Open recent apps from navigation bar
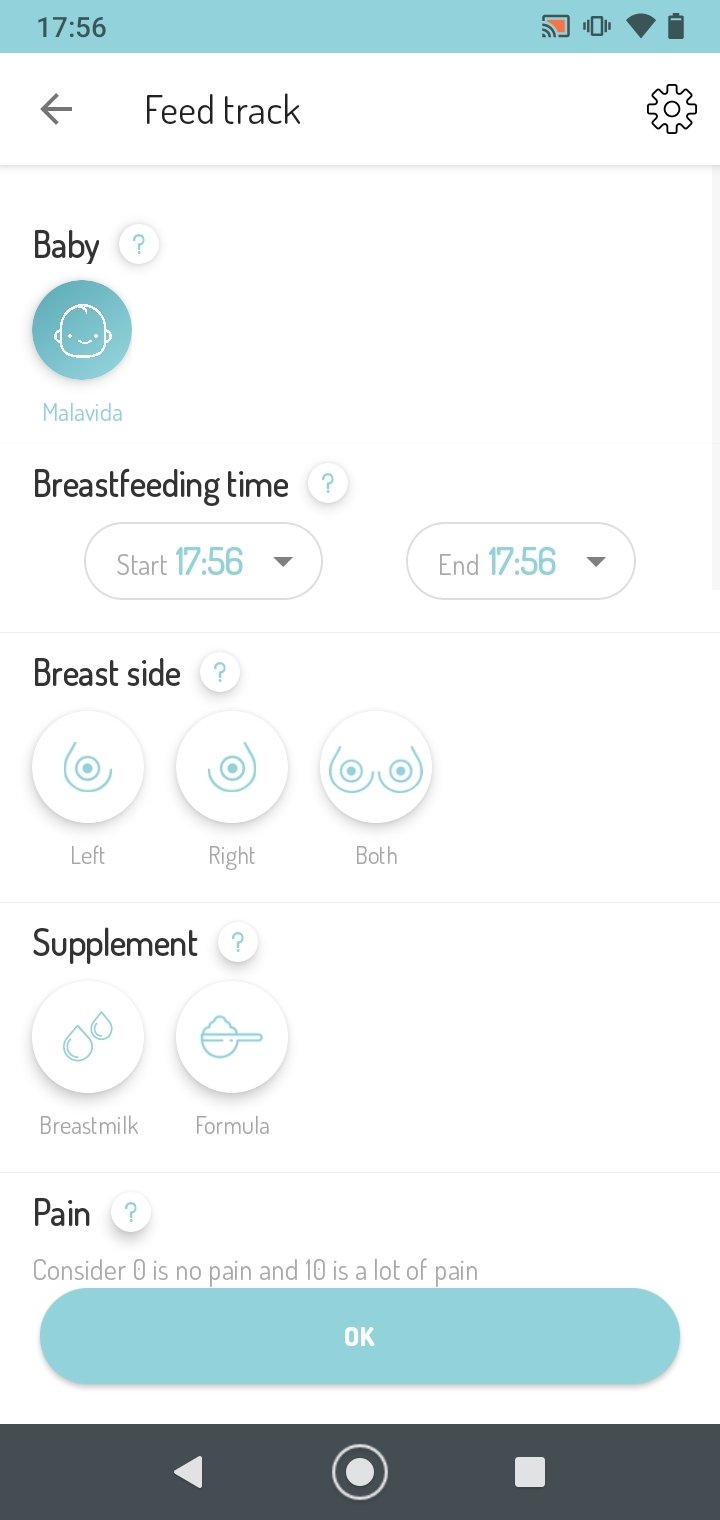 pos(529,1471)
